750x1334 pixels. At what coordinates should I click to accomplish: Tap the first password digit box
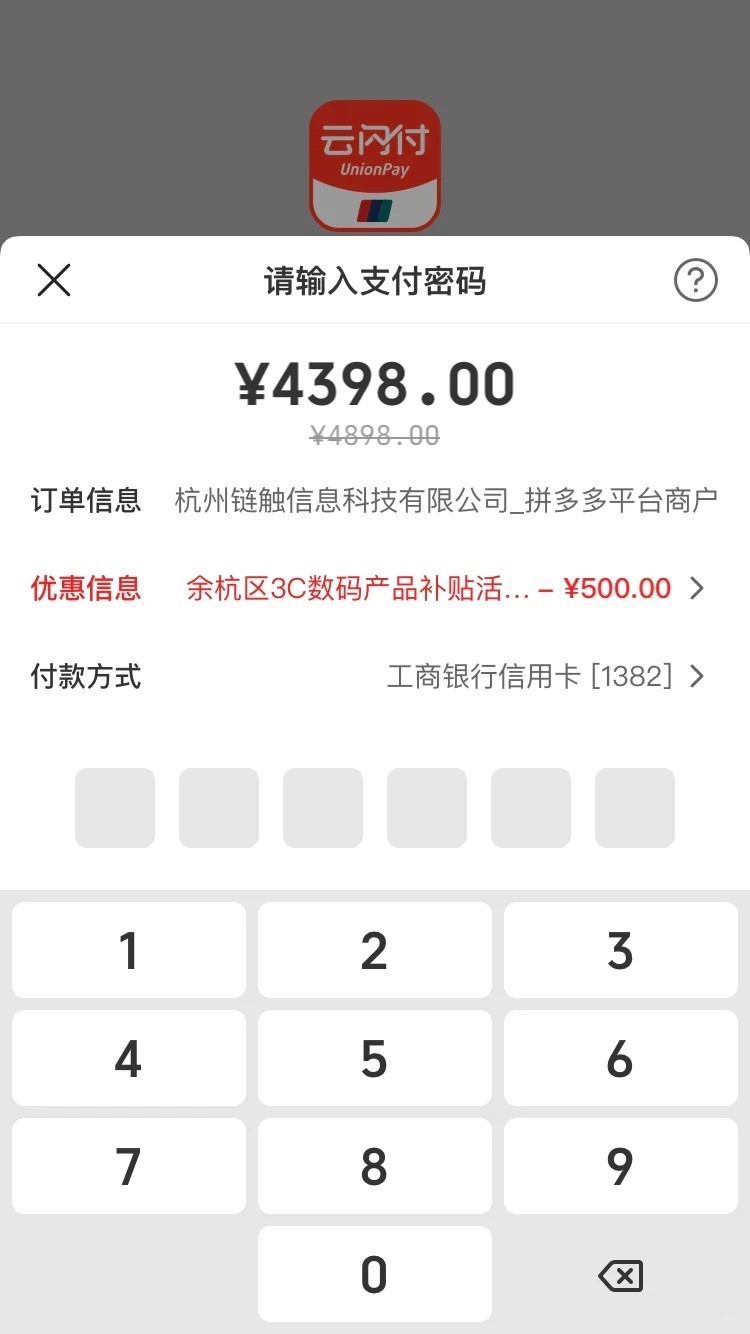[115, 808]
